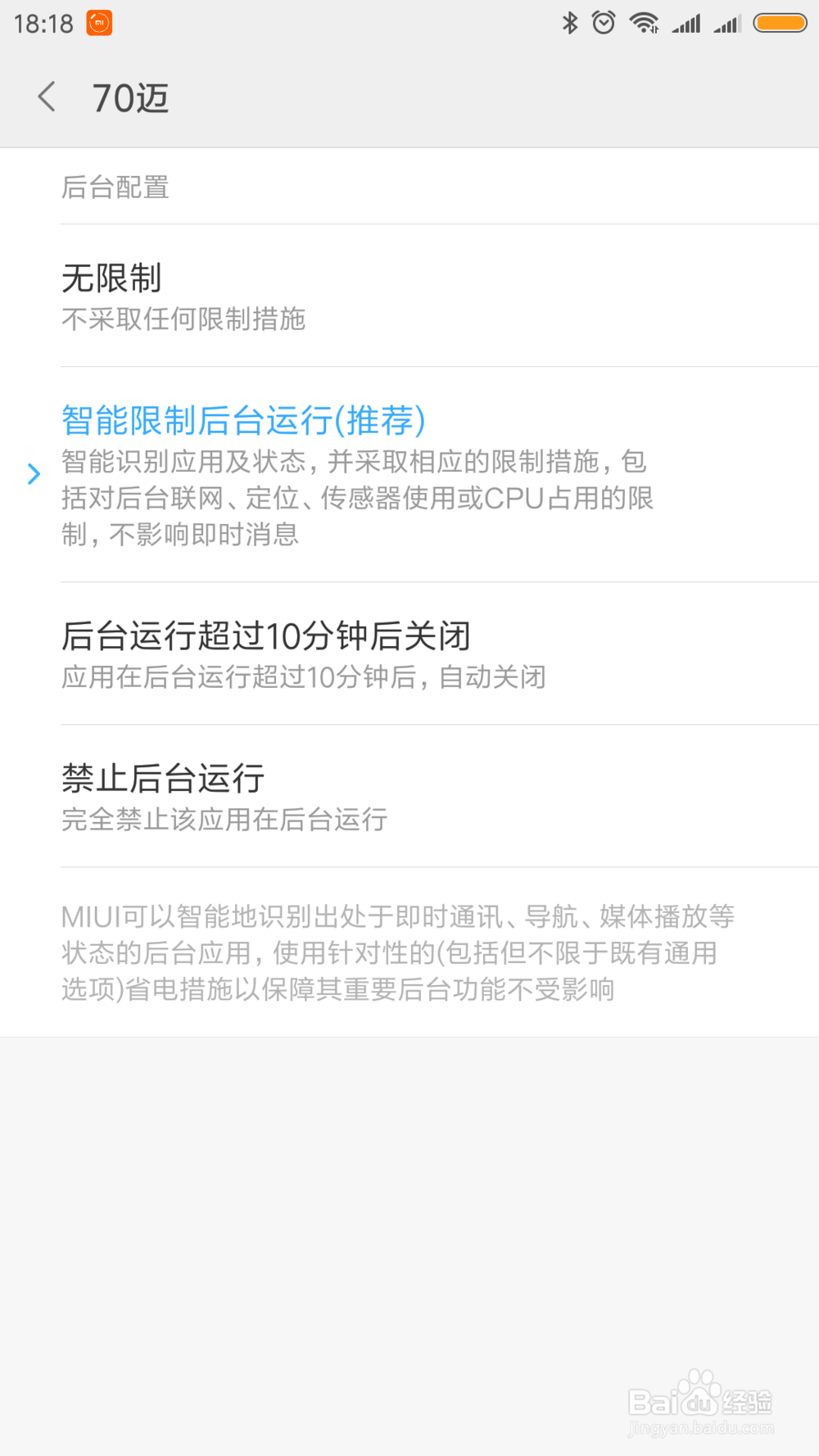Tap the back arrow to return
The width and height of the screenshot is (819, 1456).
[x=46, y=96]
